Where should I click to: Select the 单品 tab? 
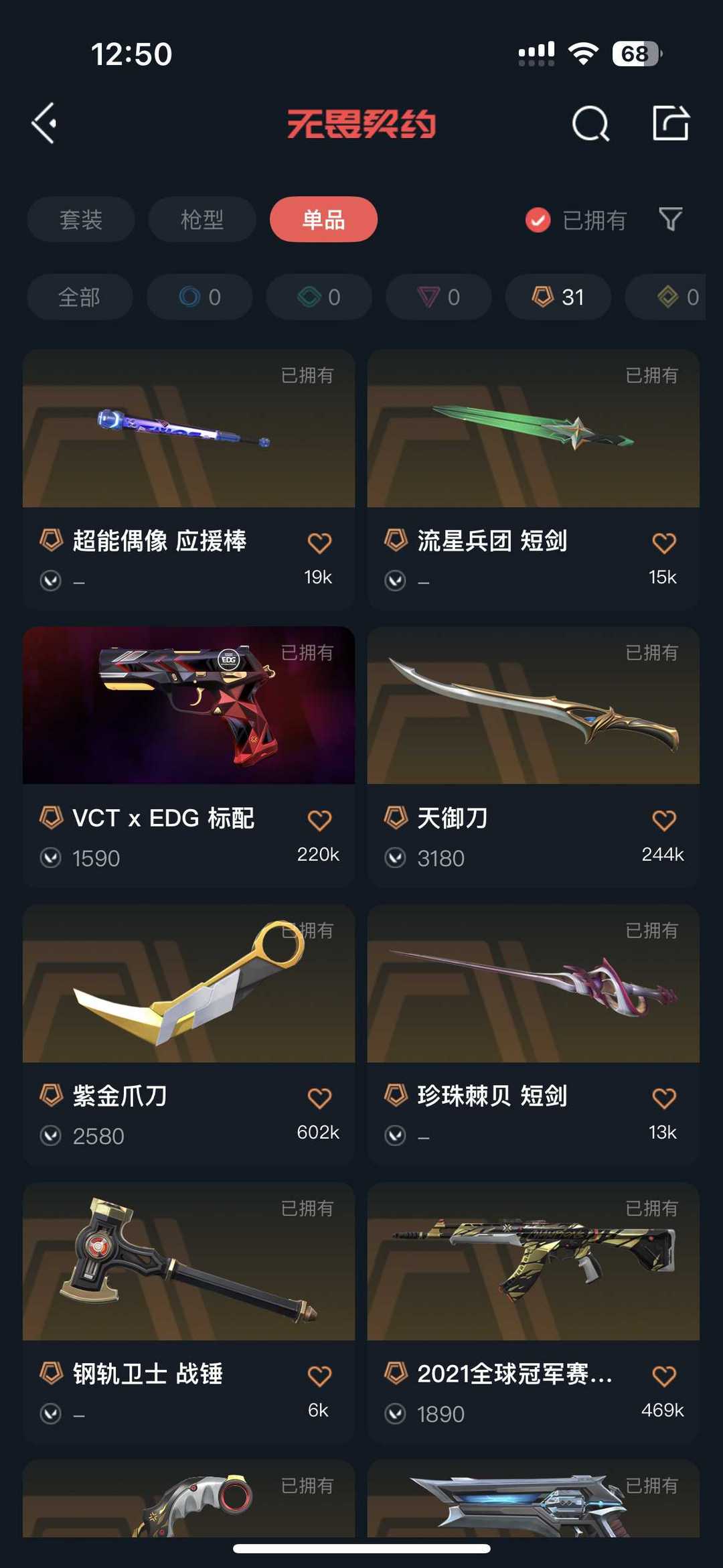point(323,220)
